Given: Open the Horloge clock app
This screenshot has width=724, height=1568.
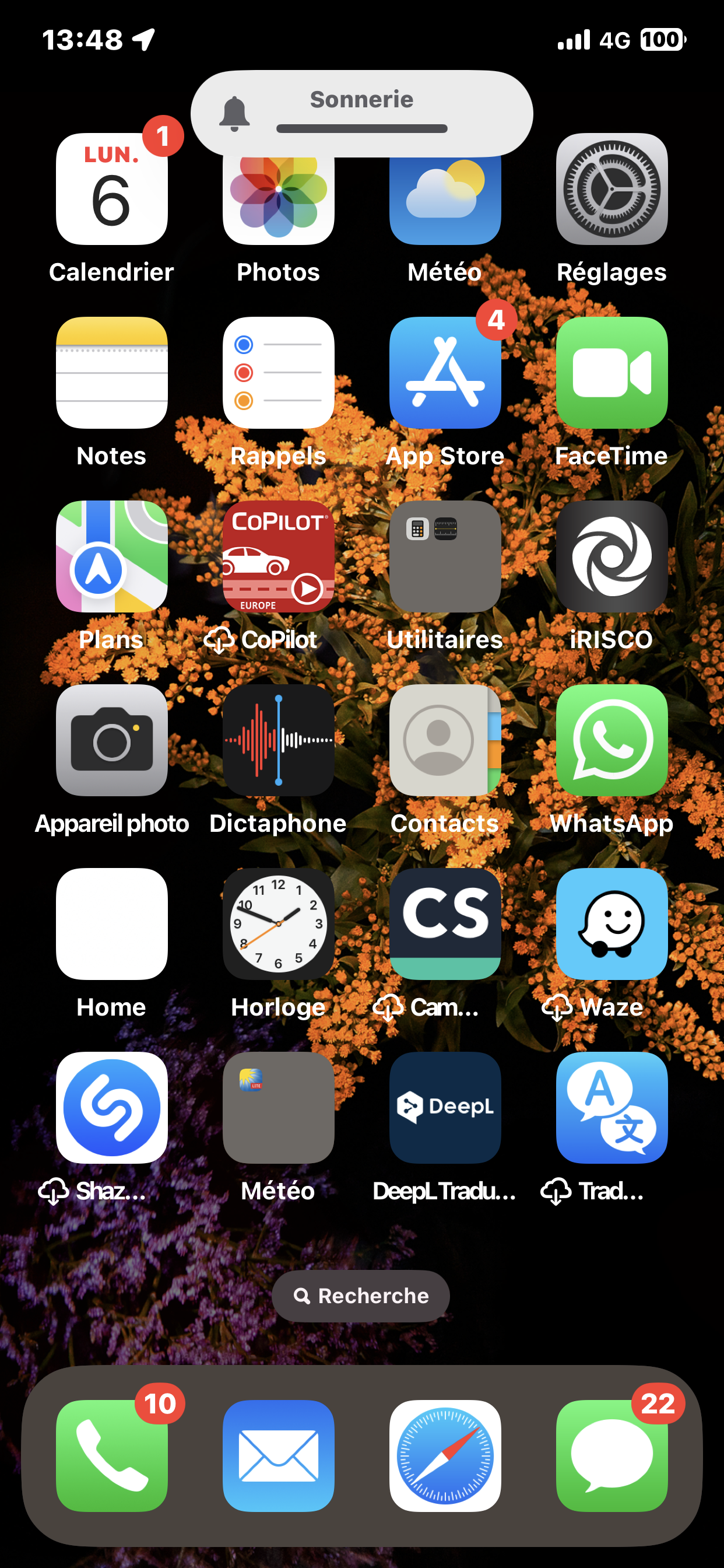Looking at the screenshot, I should pyautogui.click(x=278, y=924).
